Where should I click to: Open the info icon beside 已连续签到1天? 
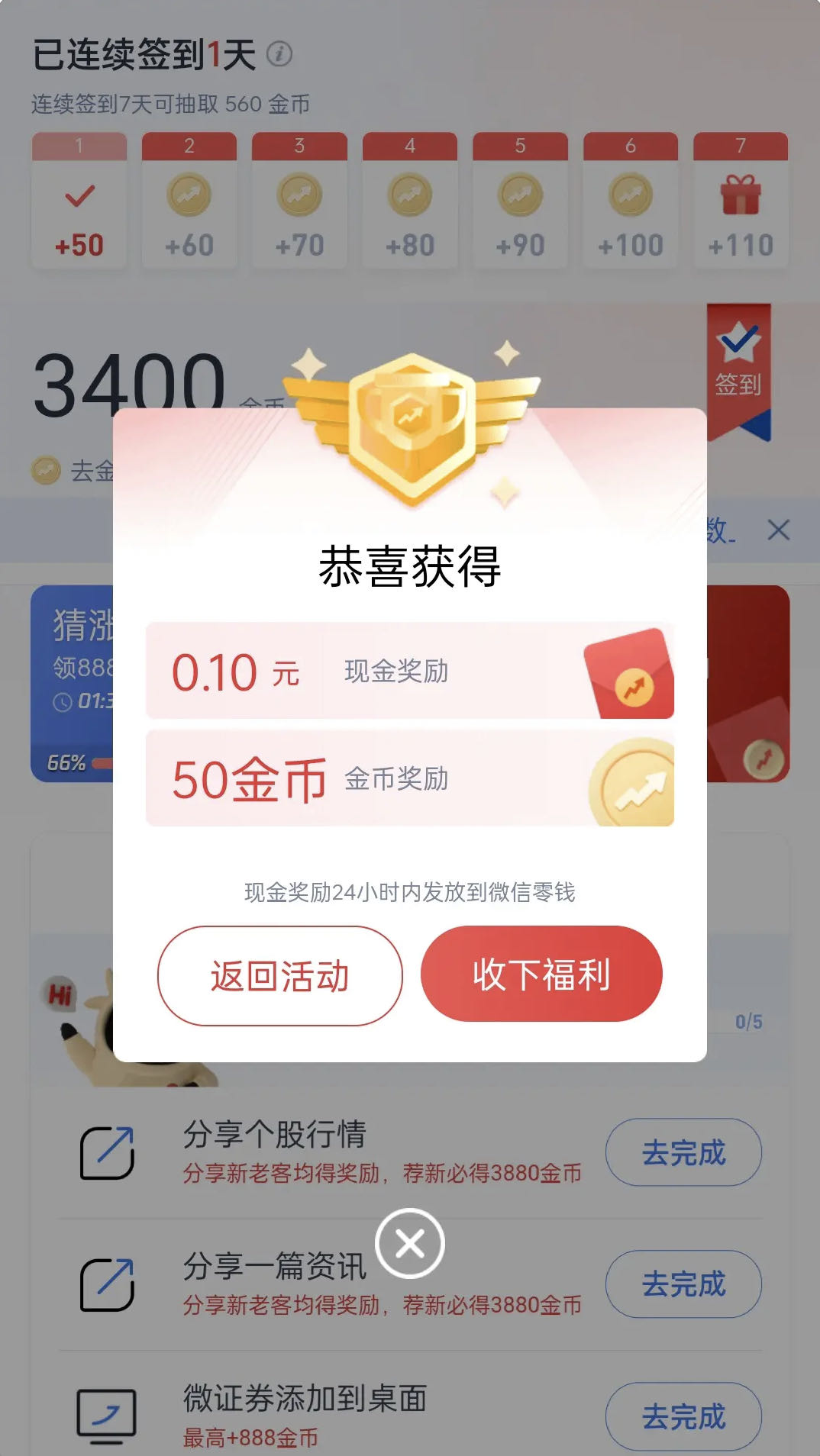point(279,55)
